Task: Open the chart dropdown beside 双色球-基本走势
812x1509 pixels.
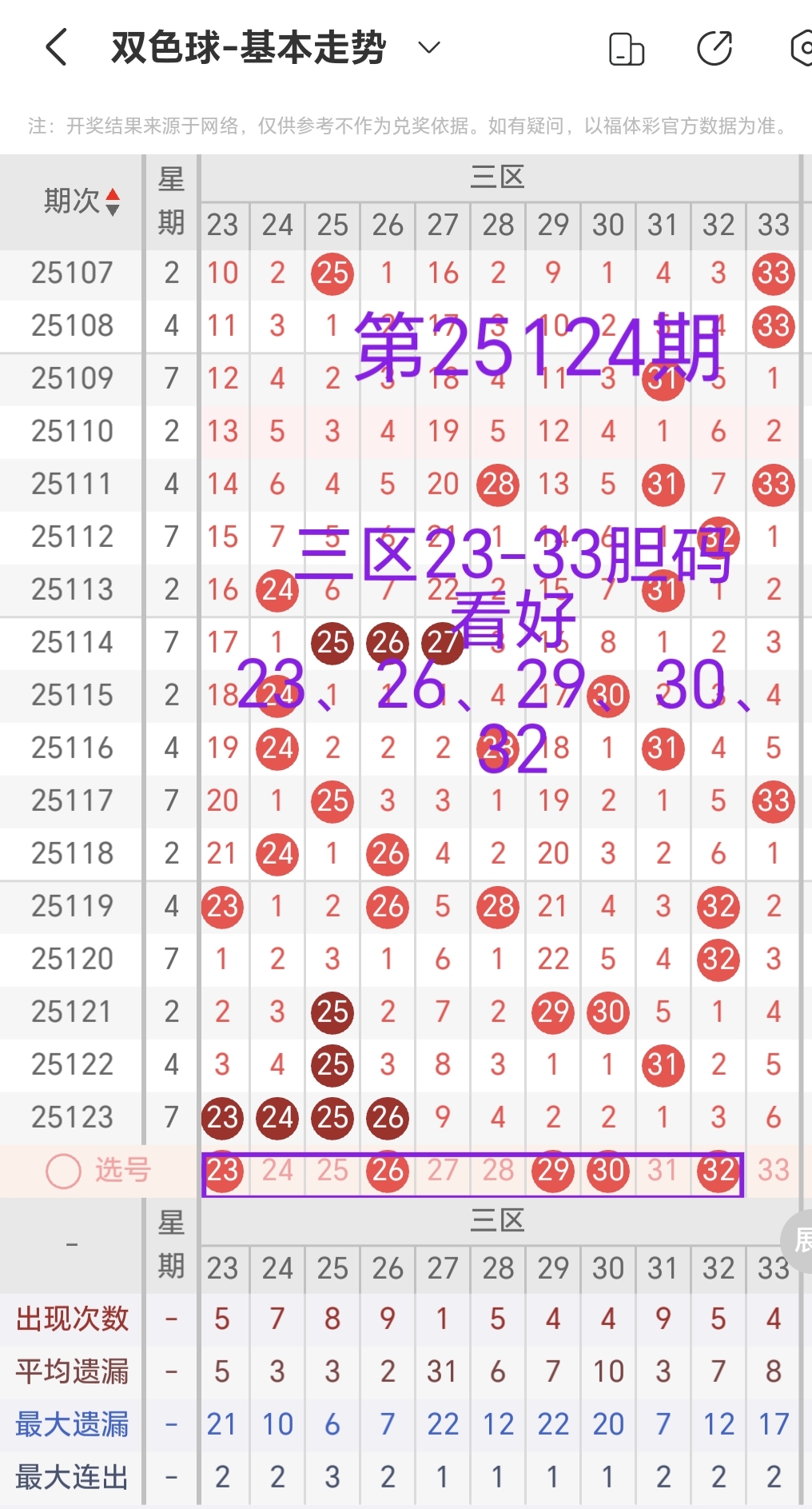Action: 428,46
